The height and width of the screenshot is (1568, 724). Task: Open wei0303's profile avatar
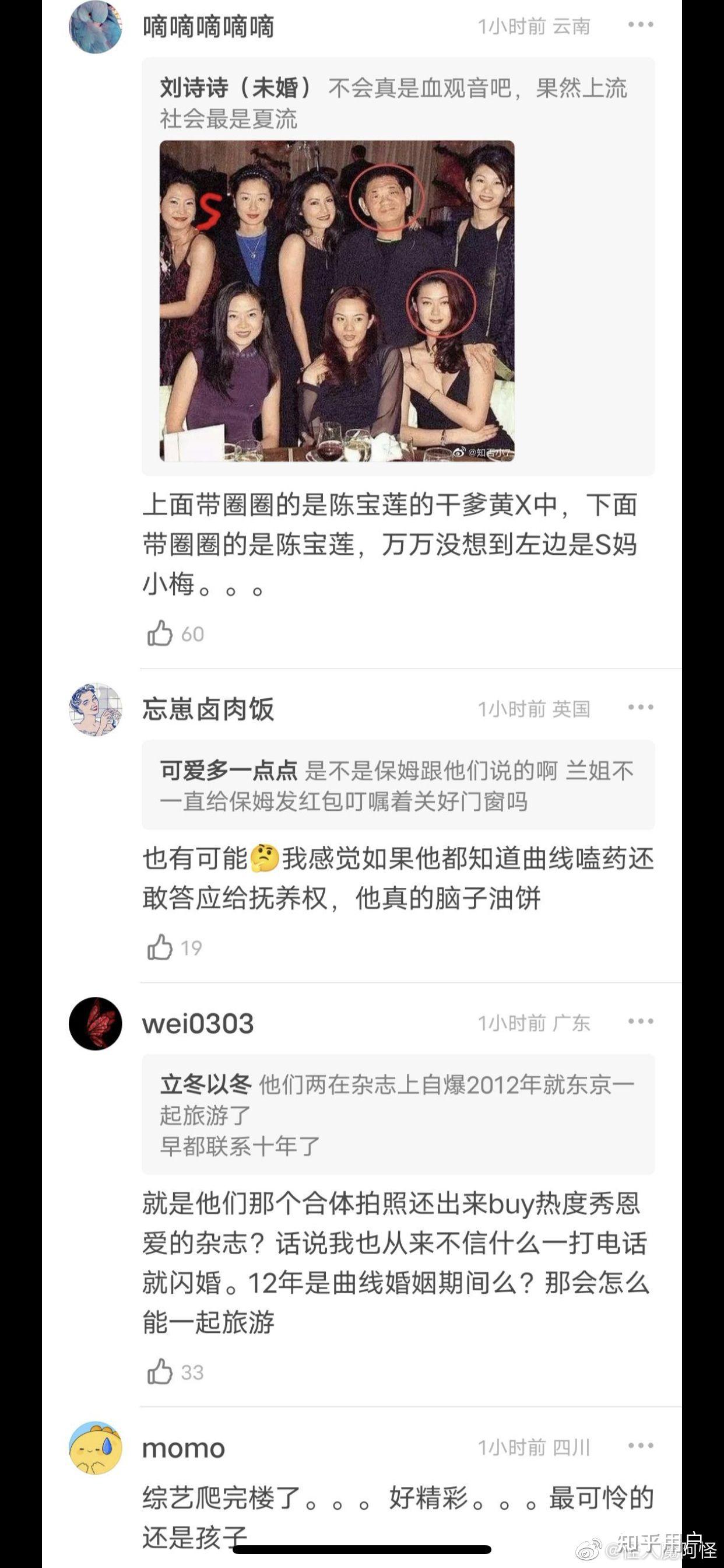(x=96, y=1023)
